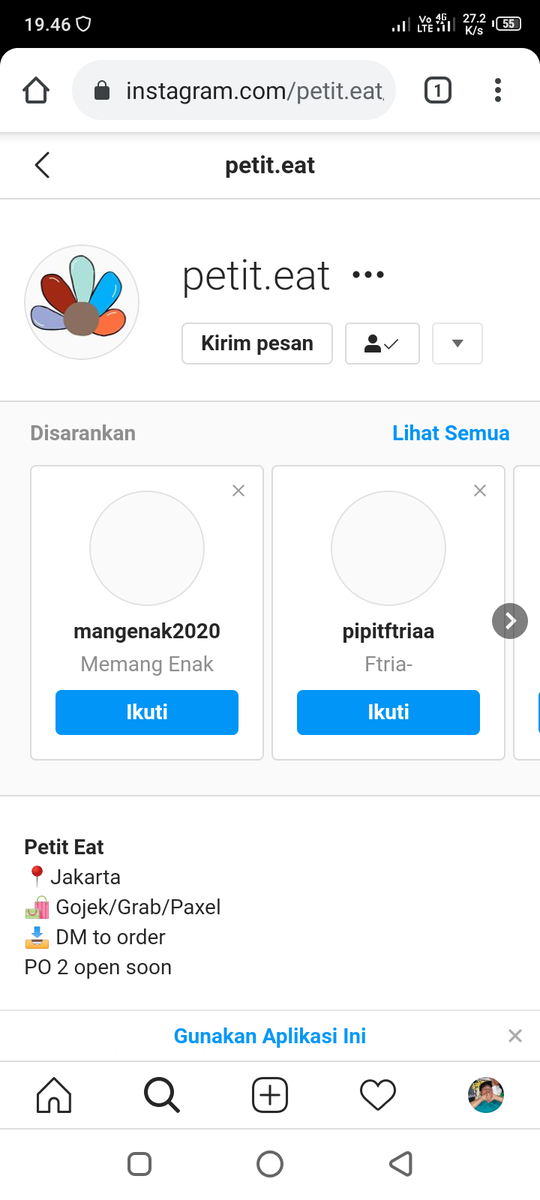The width and height of the screenshot is (540, 1200).
Task: Dismiss the pipitftriaa suggestion card
Action: pyautogui.click(x=480, y=490)
